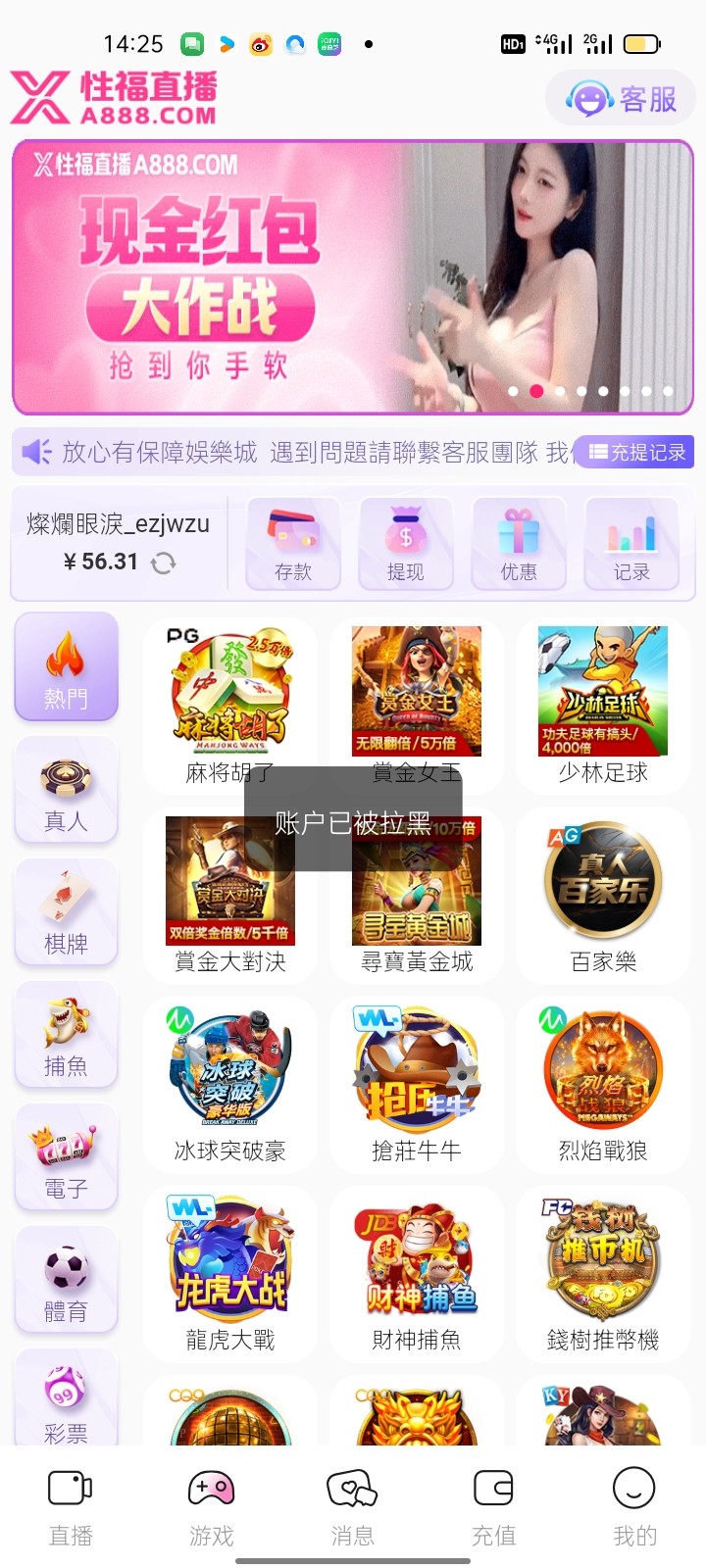Refresh the account balance
706x1568 pixels.
pyautogui.click(x=164, y=563)
